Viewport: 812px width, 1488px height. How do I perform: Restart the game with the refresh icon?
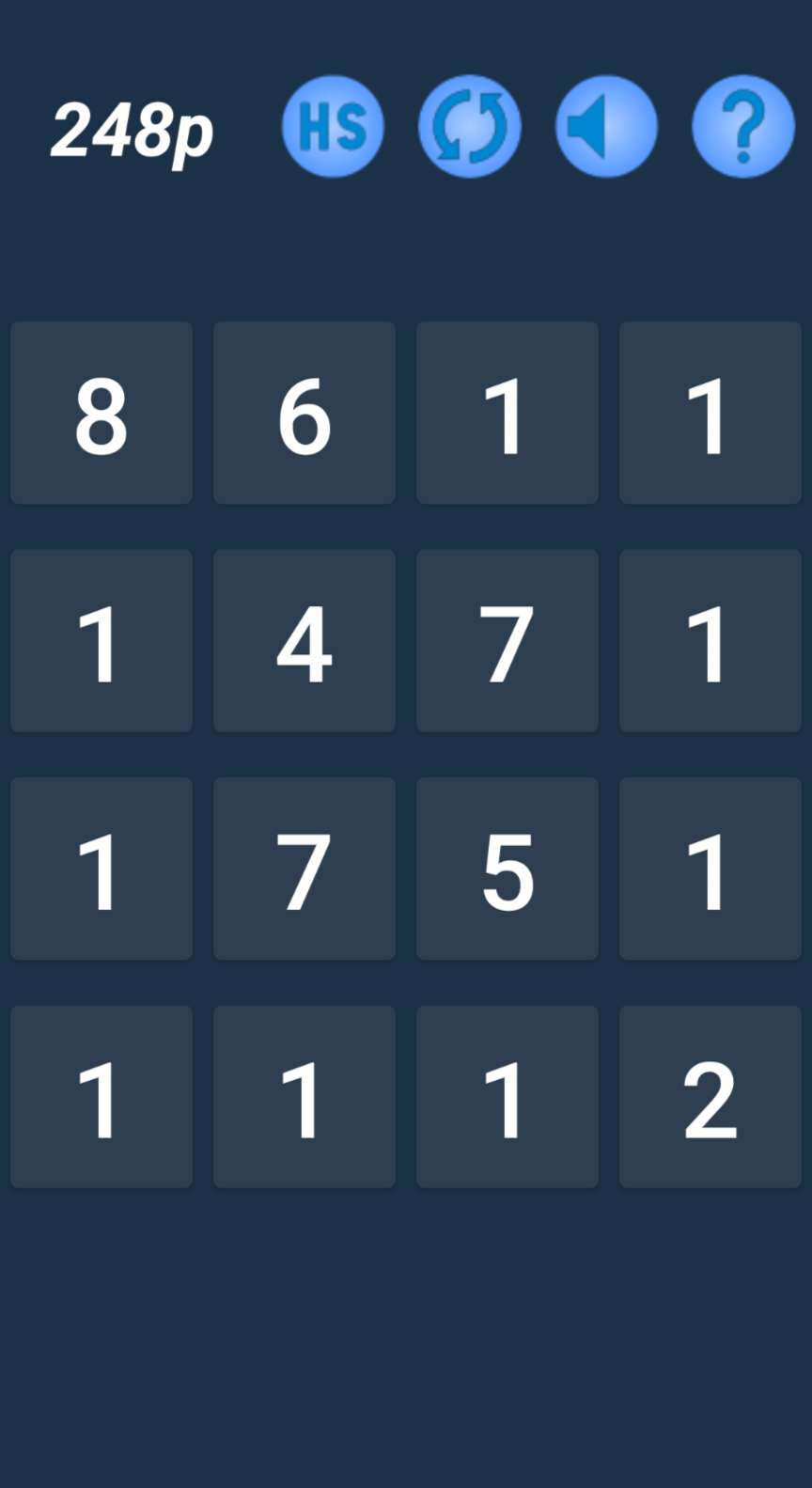(469, 126)
